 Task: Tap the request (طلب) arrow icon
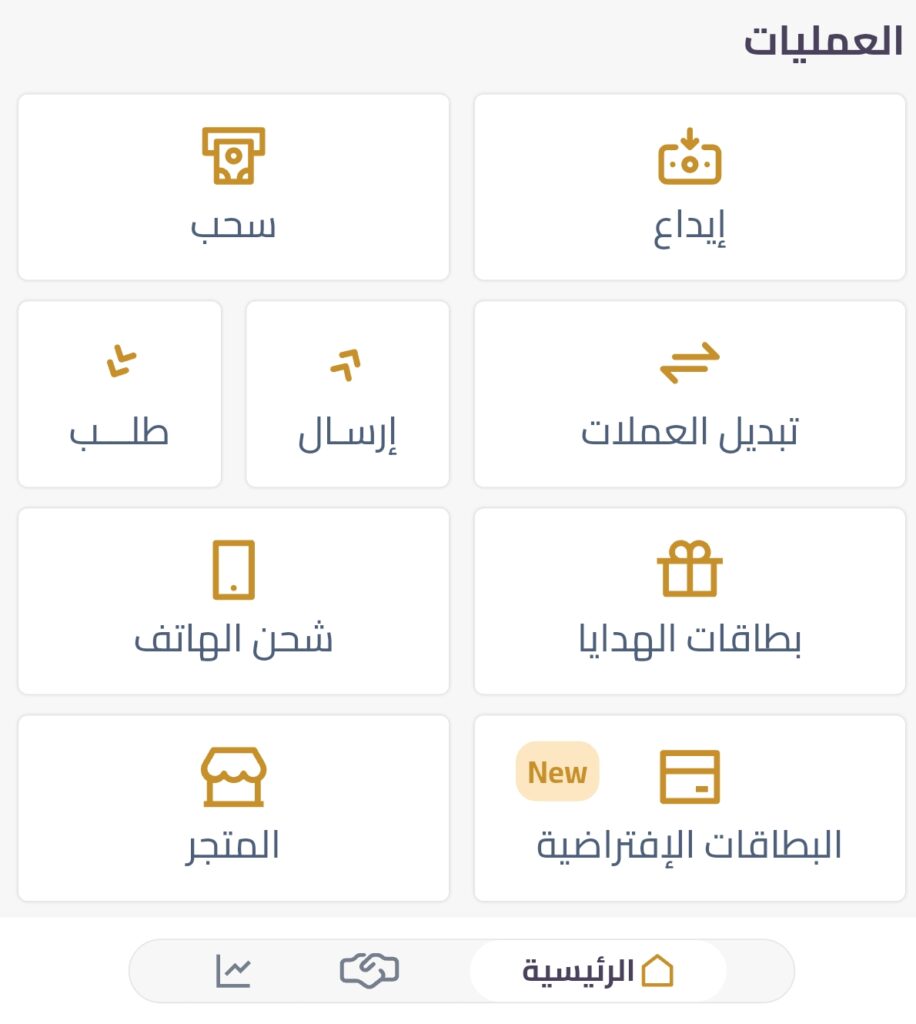[x=119, y=363]
